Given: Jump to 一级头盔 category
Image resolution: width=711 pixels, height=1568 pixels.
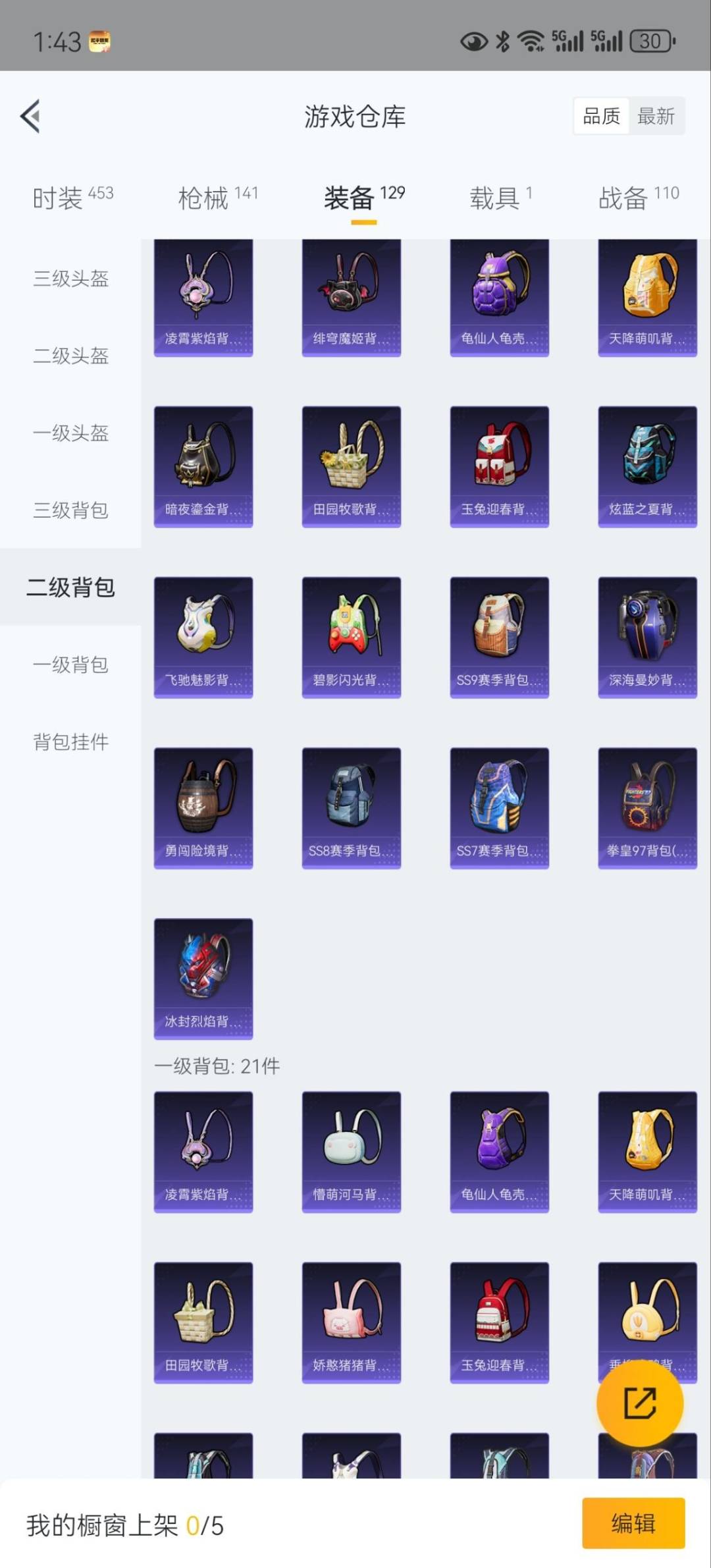Looking at the screenshot, I should tap(71, 433).
